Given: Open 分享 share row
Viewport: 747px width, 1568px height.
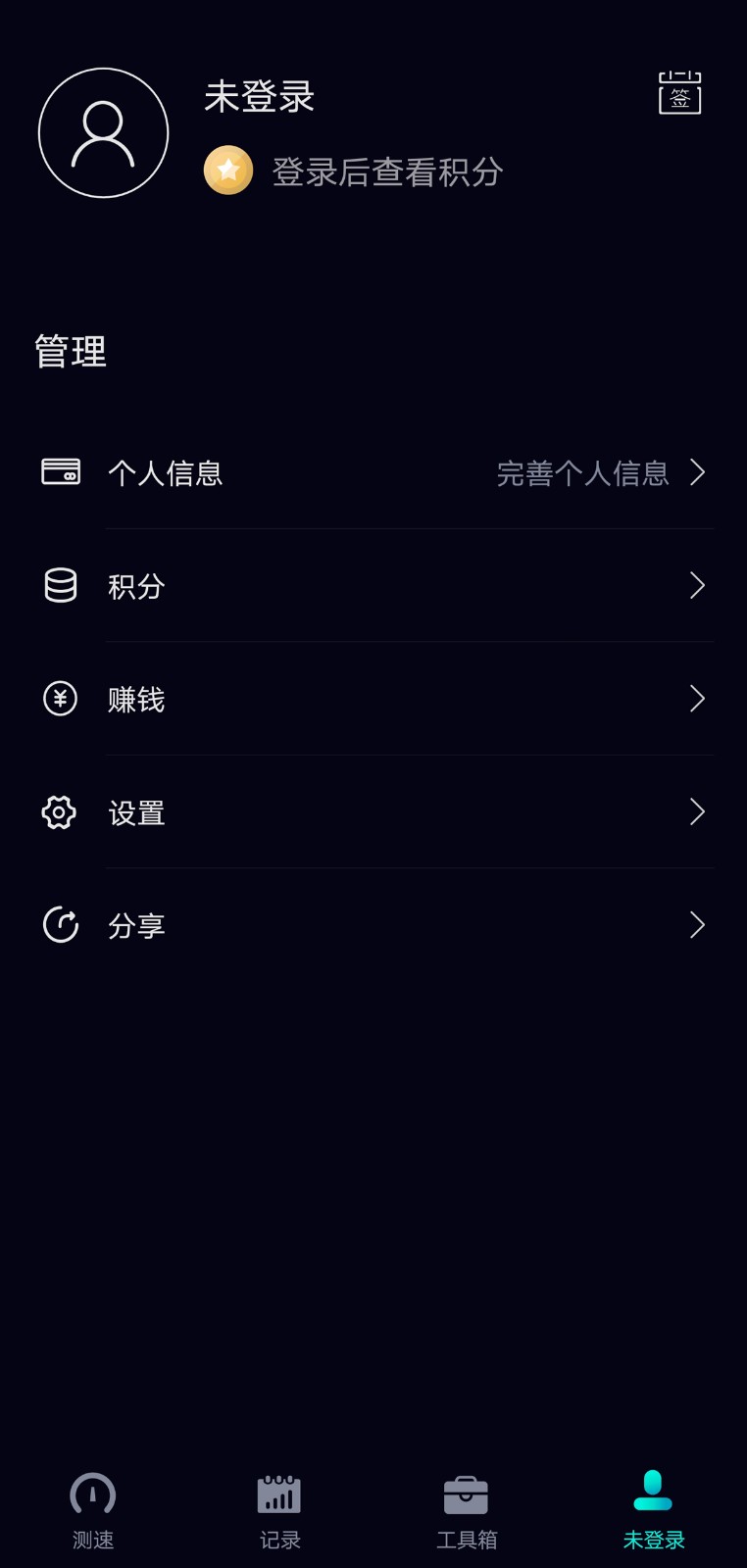Looking at the screenshot, I should (373, 925).
